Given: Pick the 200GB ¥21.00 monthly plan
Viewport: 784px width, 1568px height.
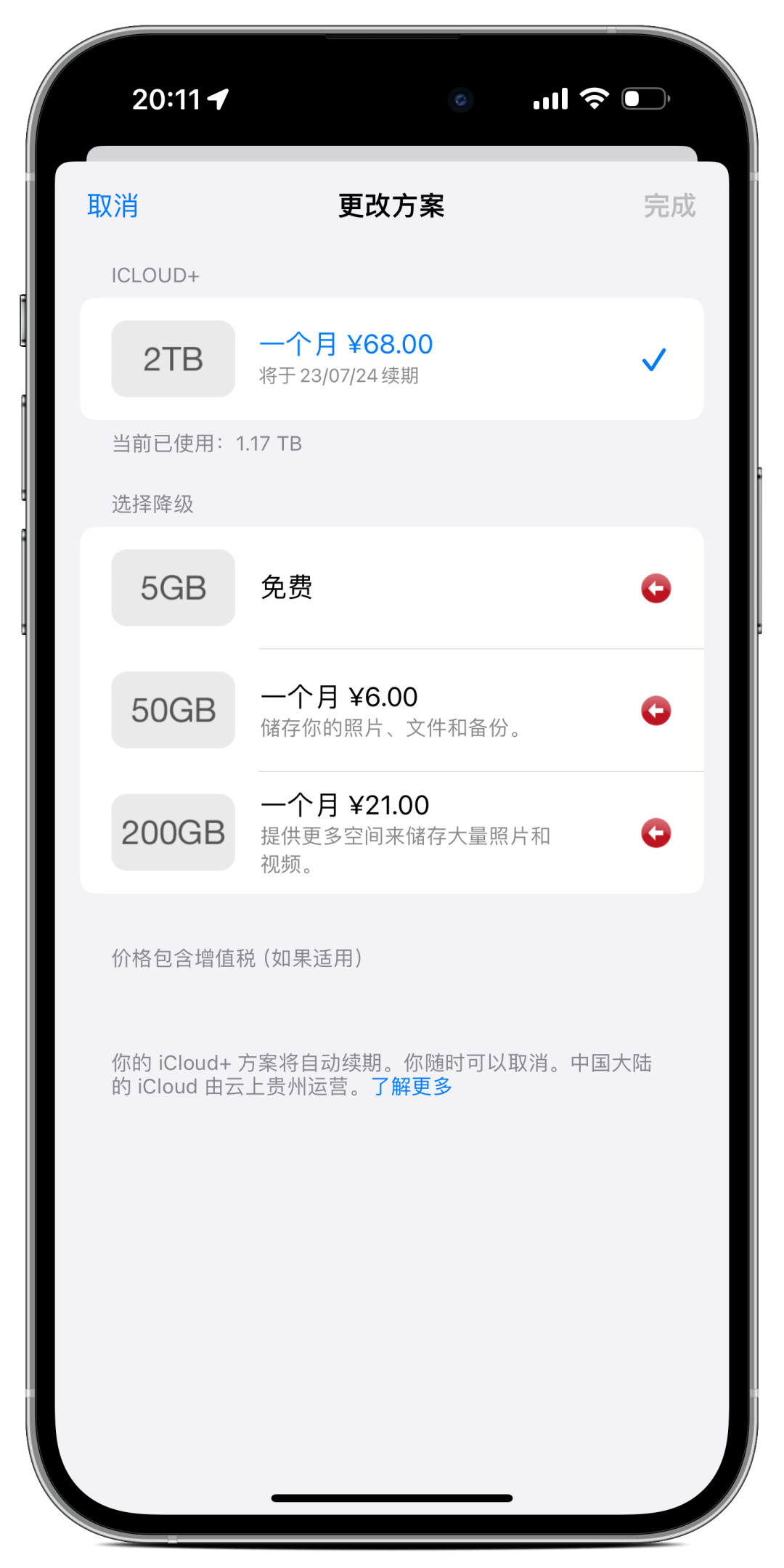Looking at the screenshot, I should [391, 832].
